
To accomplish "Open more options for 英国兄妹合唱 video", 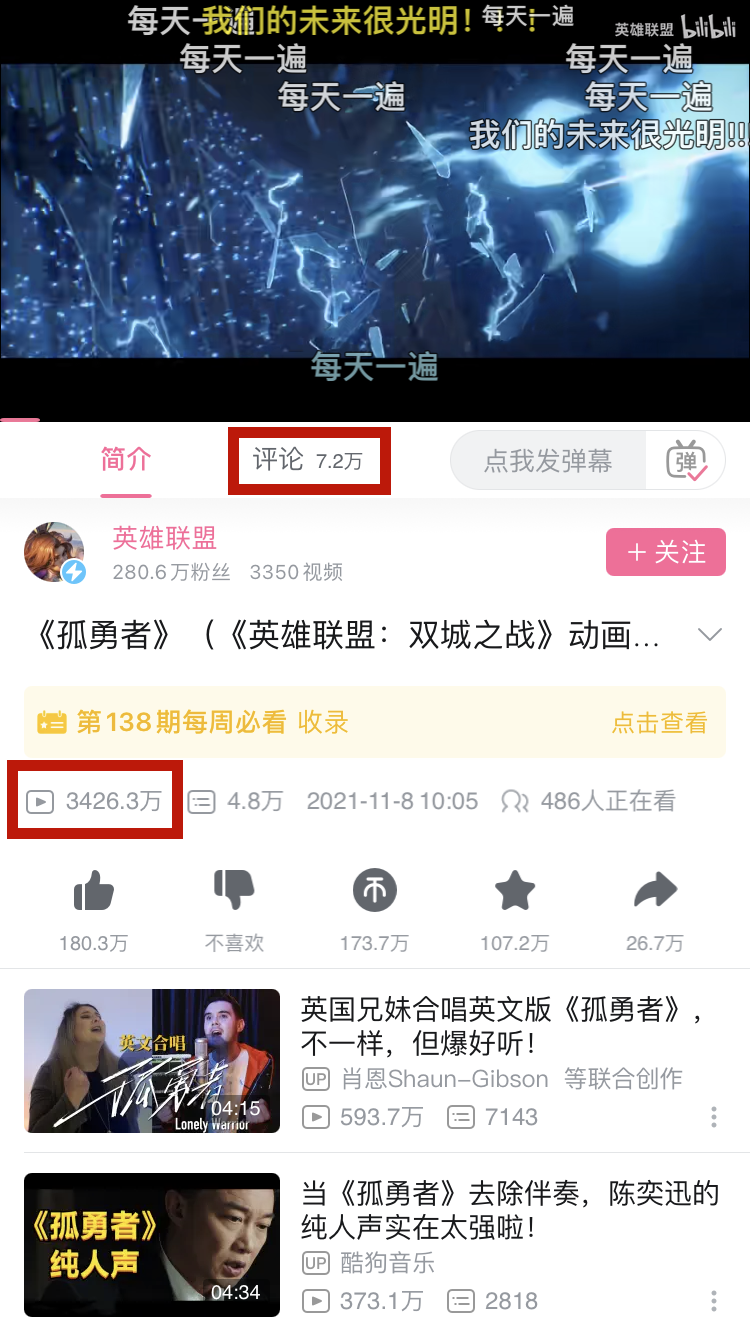I will 713,1117.
